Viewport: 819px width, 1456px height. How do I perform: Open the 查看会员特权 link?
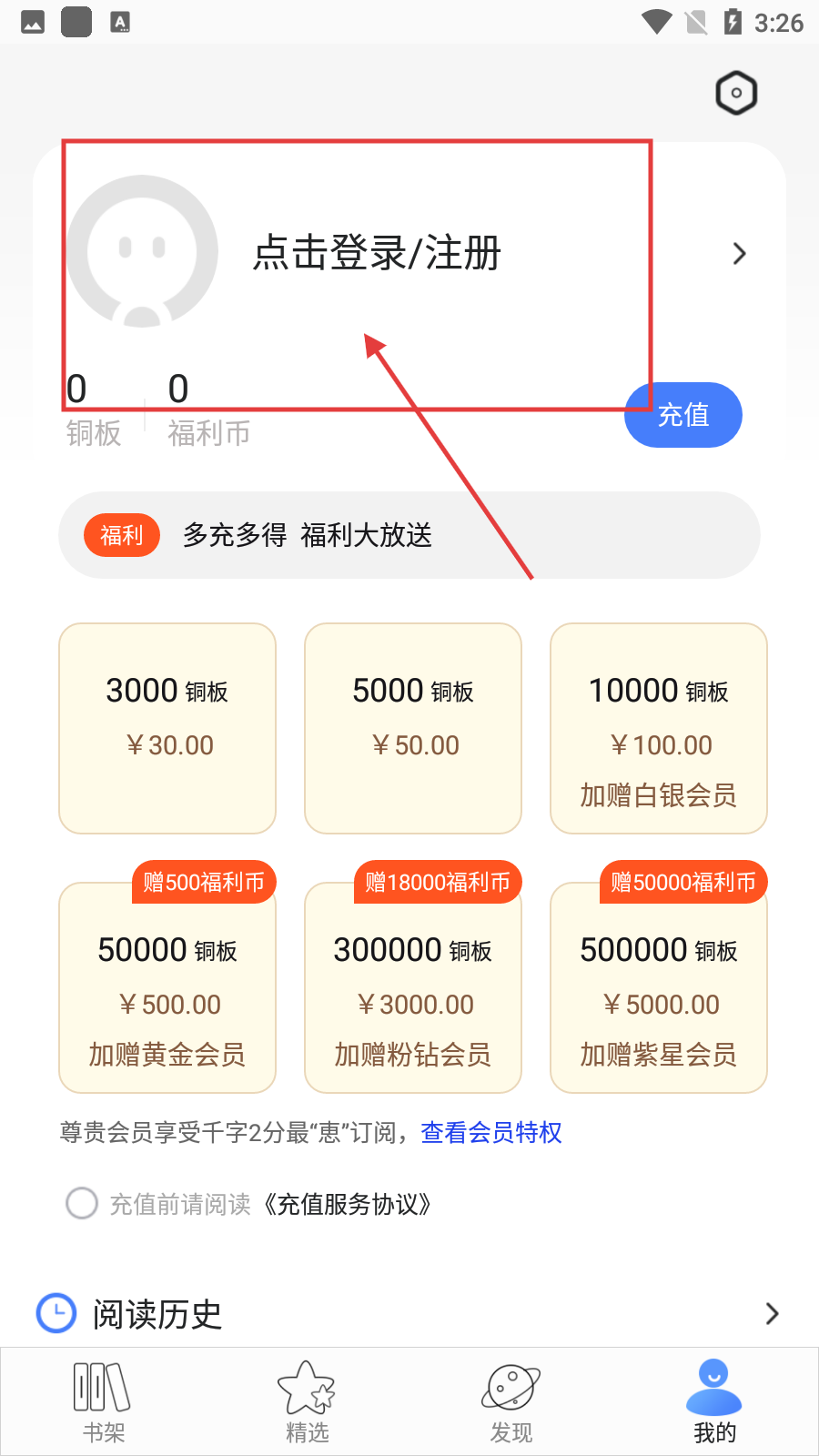(x=491, y=1132)
